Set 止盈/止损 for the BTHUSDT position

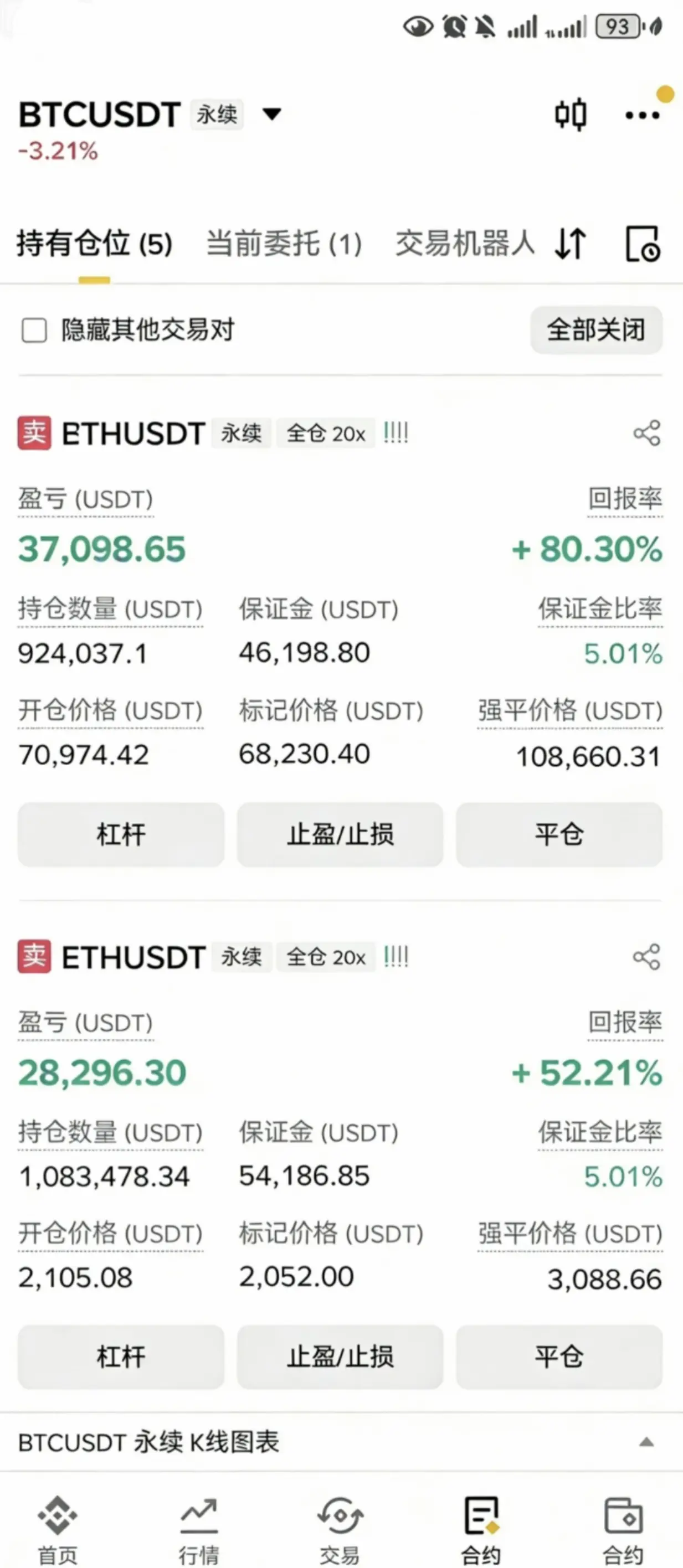(340, 834)
